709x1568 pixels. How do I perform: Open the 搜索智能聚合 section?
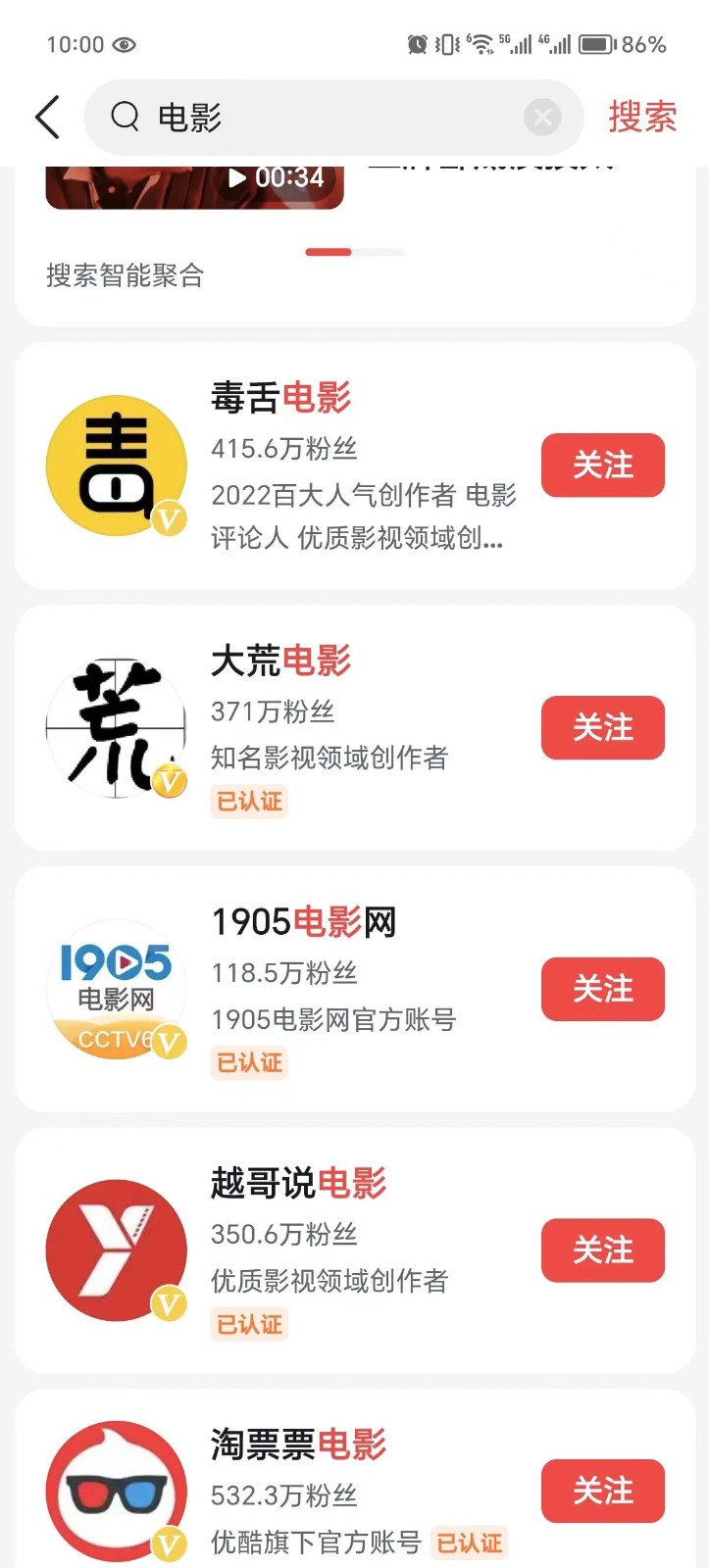[x=124, y=275]
